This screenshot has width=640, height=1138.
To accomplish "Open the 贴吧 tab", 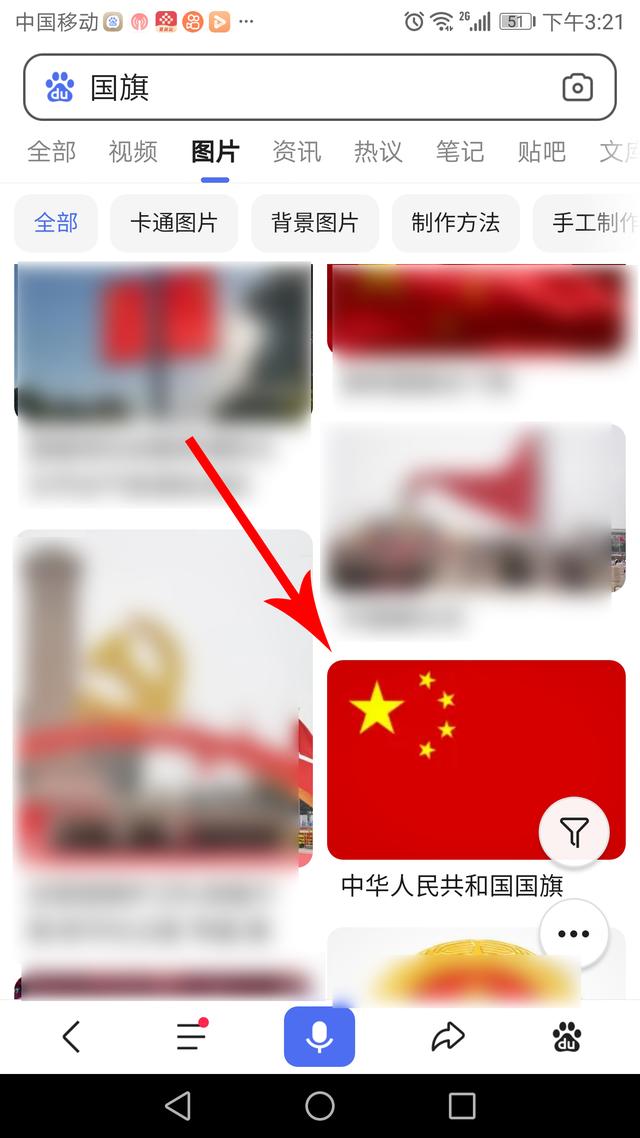I will click(x=542, y=152).
